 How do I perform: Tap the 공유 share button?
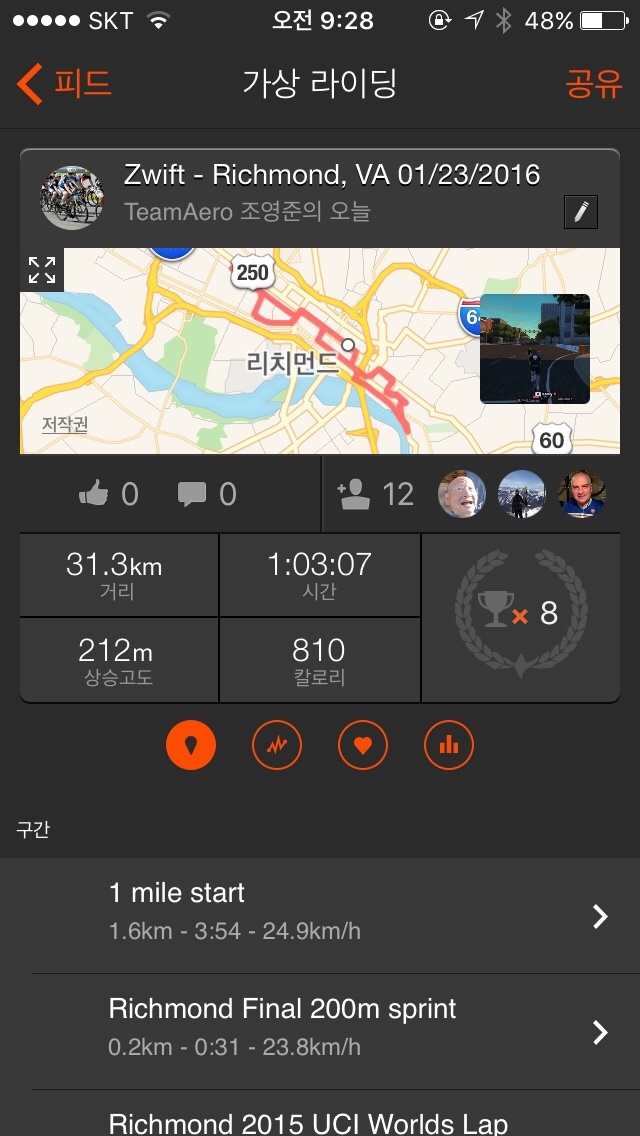[593, 84]
